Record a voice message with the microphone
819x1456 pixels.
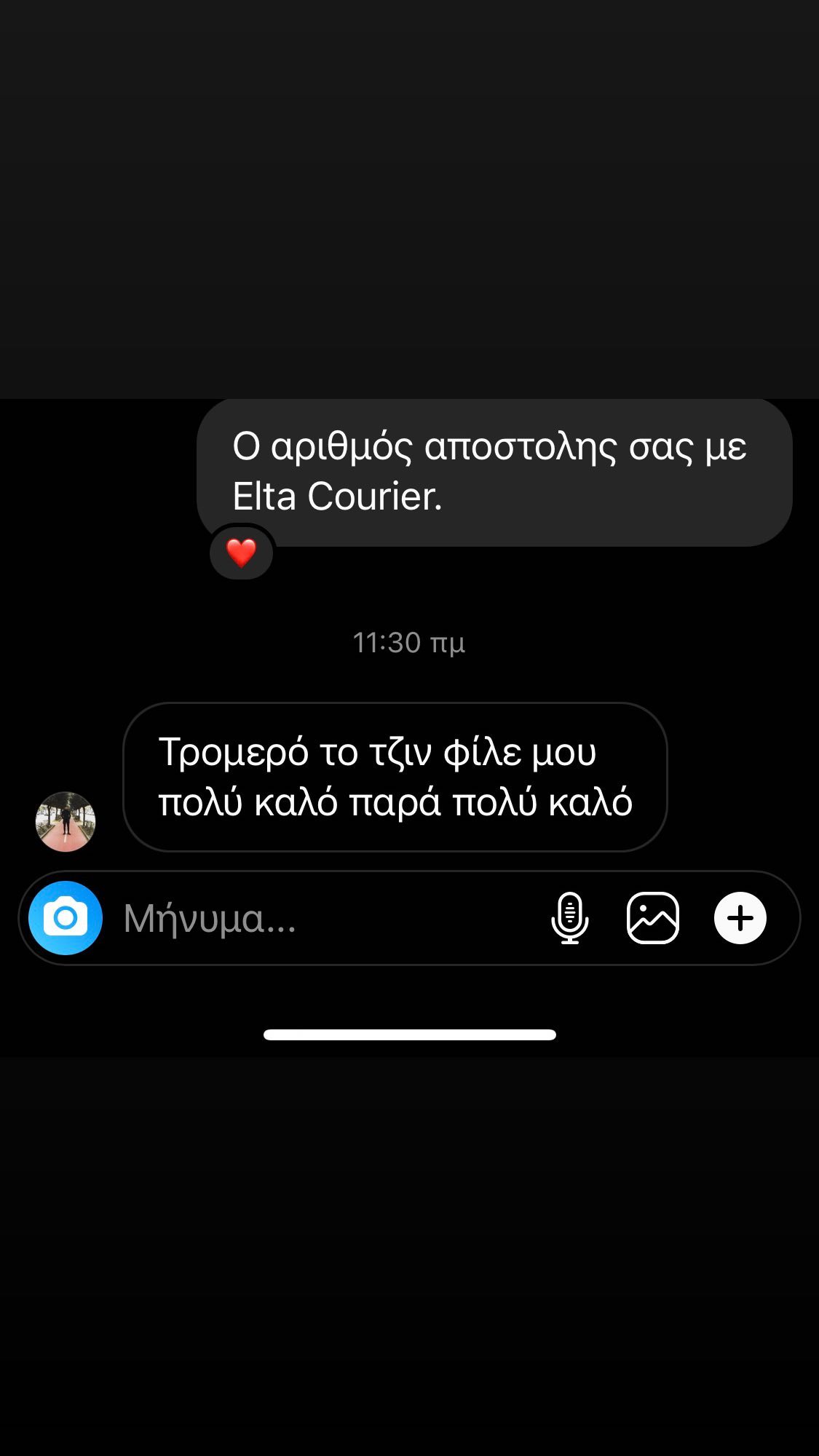point(570,918)
